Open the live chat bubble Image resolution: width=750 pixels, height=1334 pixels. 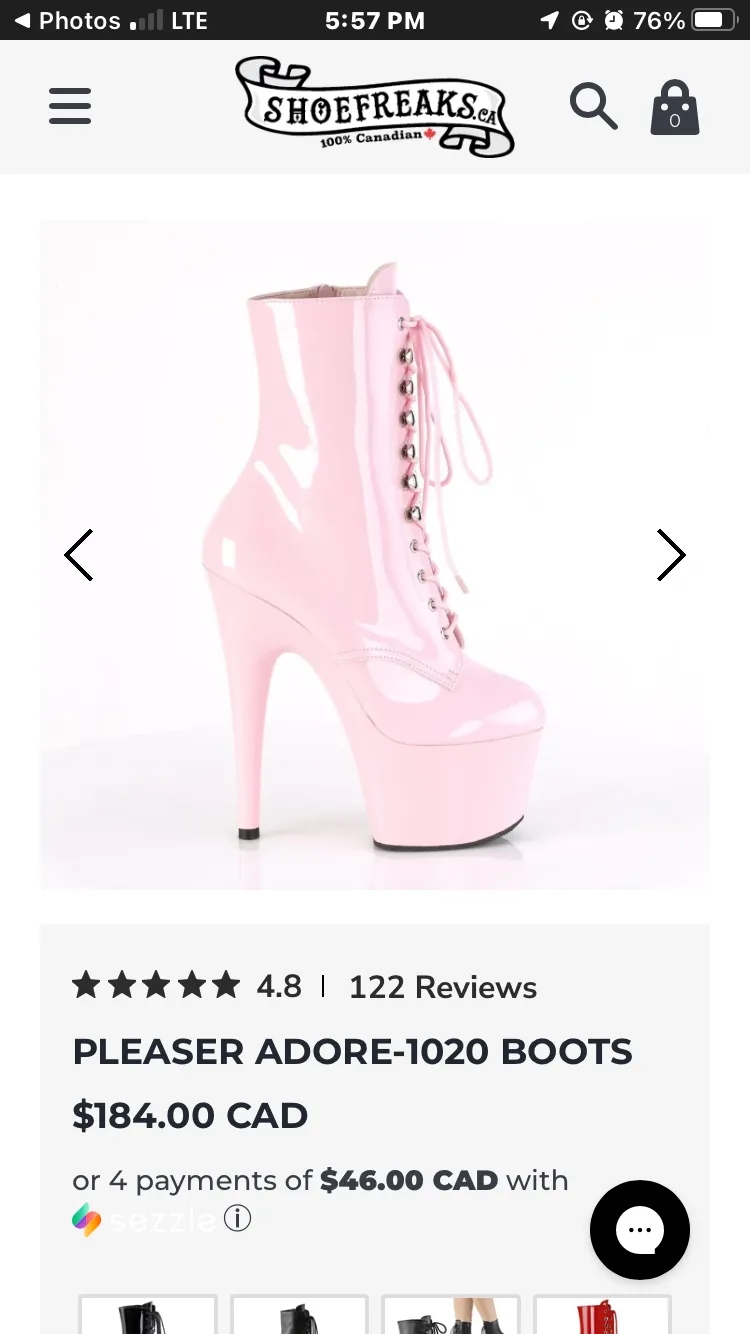point(640,1231)
